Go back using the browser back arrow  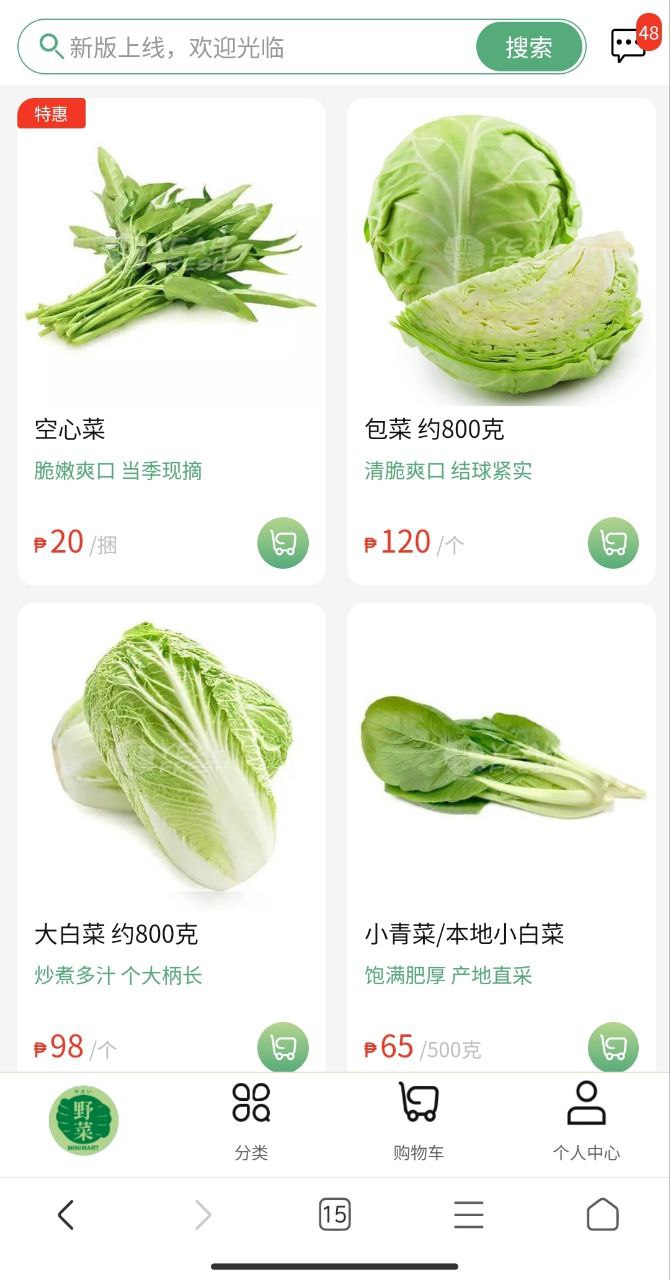(66, 1215)
